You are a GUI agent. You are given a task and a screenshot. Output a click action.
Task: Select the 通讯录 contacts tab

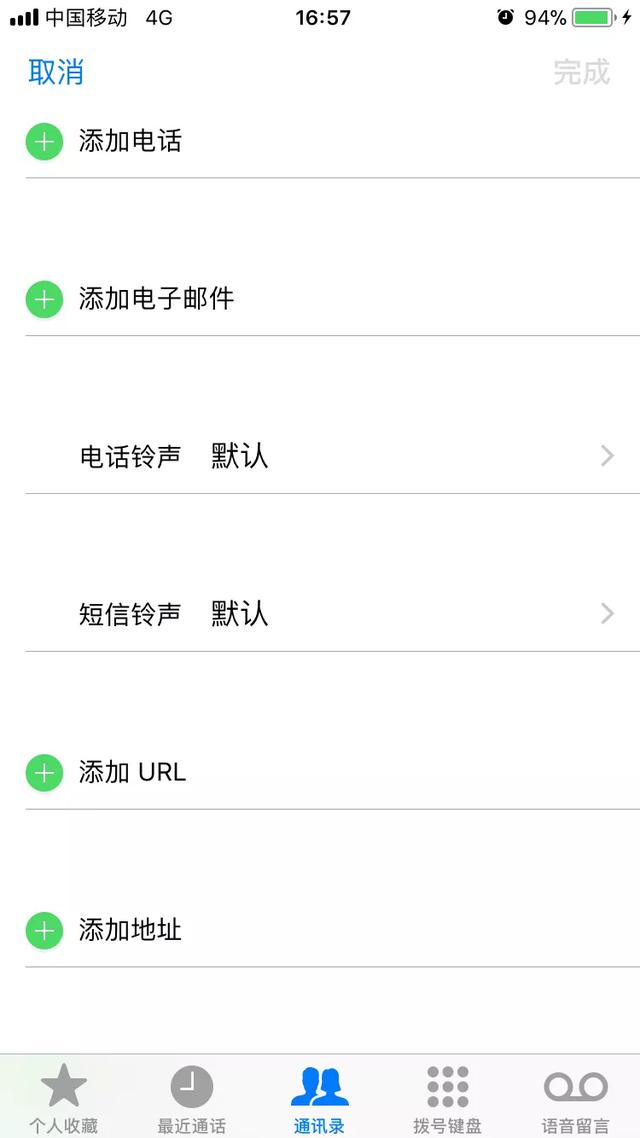click(319, 1098)
